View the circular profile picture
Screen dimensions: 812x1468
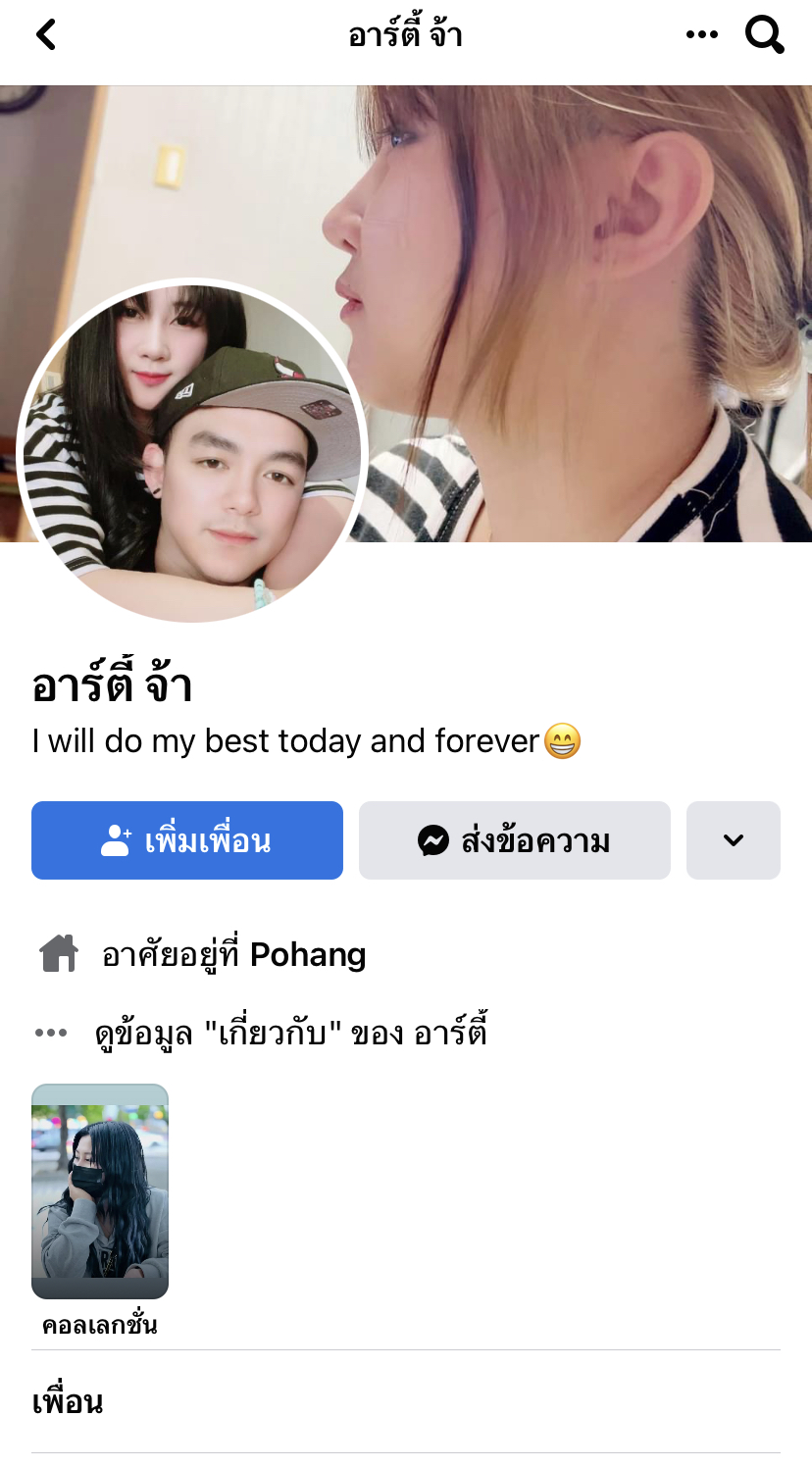pos(192,453)
